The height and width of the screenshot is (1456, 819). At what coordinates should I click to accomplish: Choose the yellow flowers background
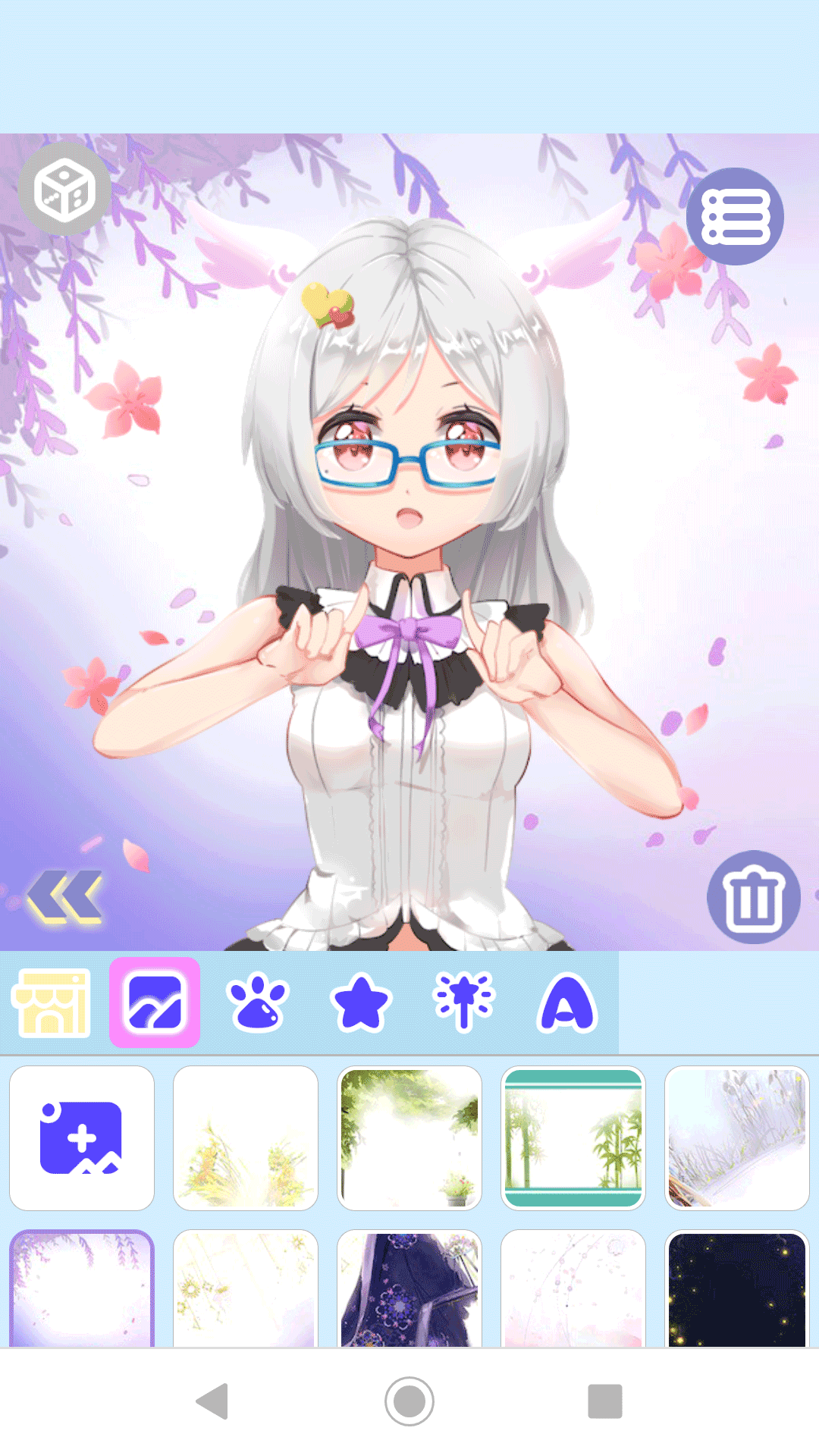pos(246,1137)
